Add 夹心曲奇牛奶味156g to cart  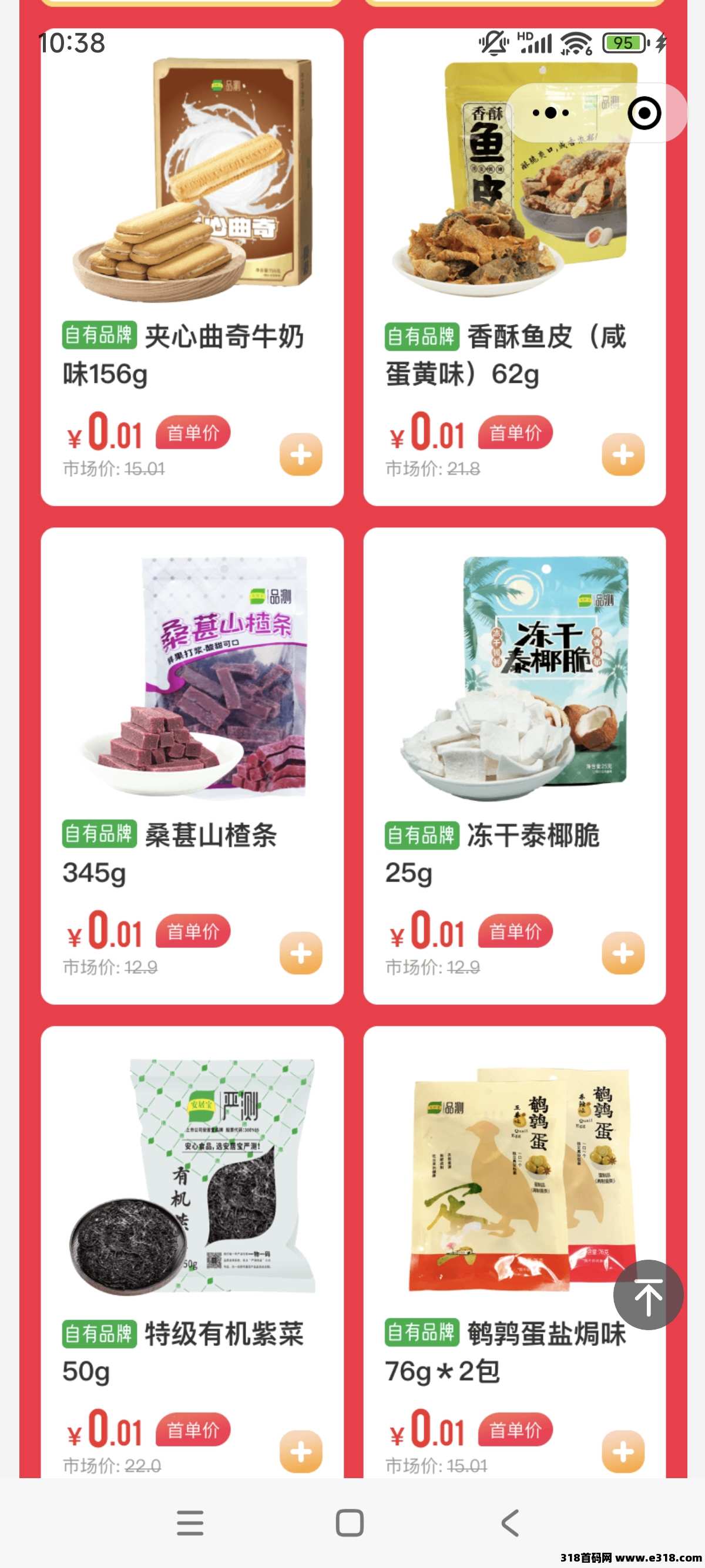tap(301, 455)
